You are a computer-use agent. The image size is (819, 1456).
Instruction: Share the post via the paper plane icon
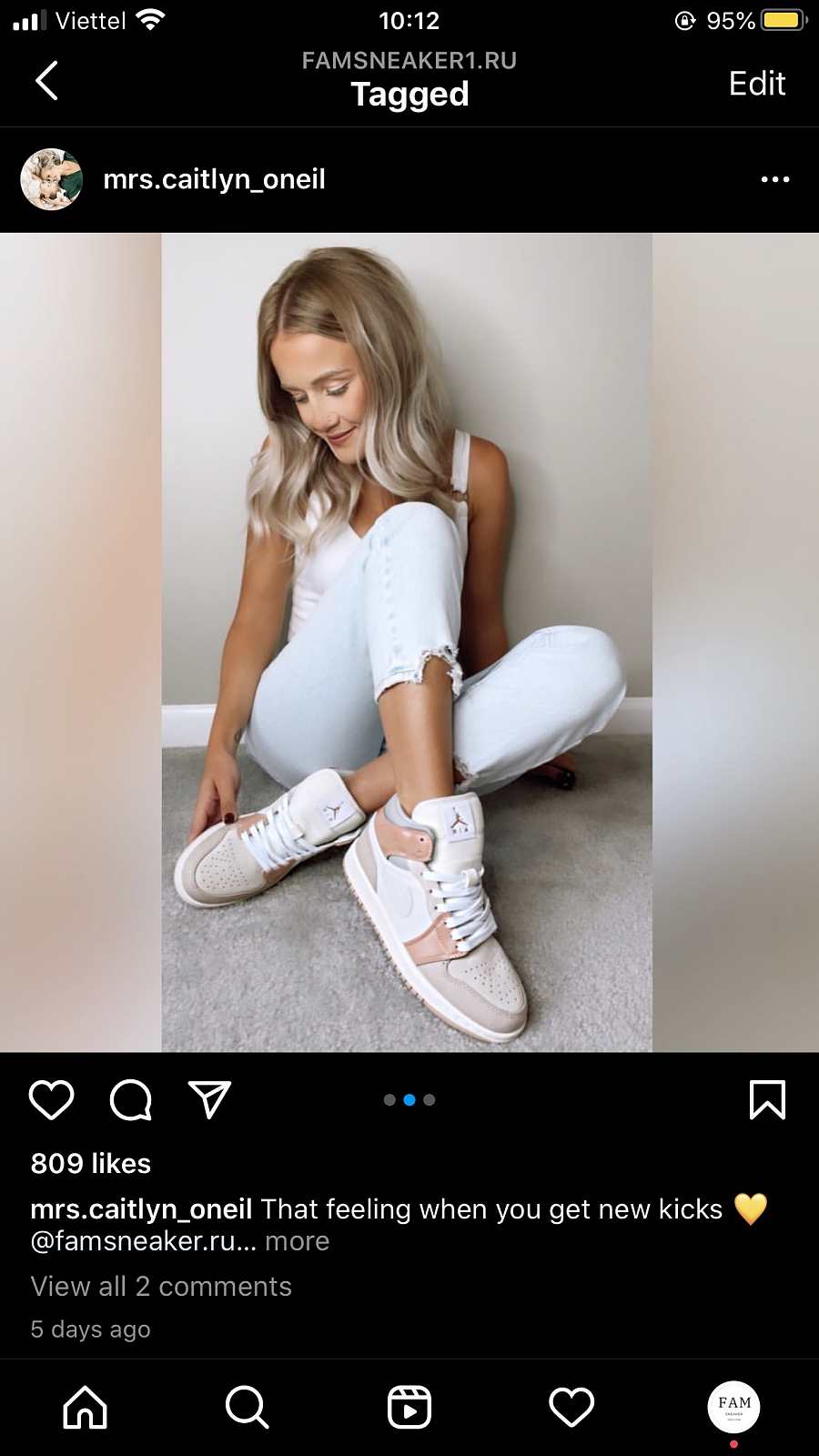[209, 1100]
